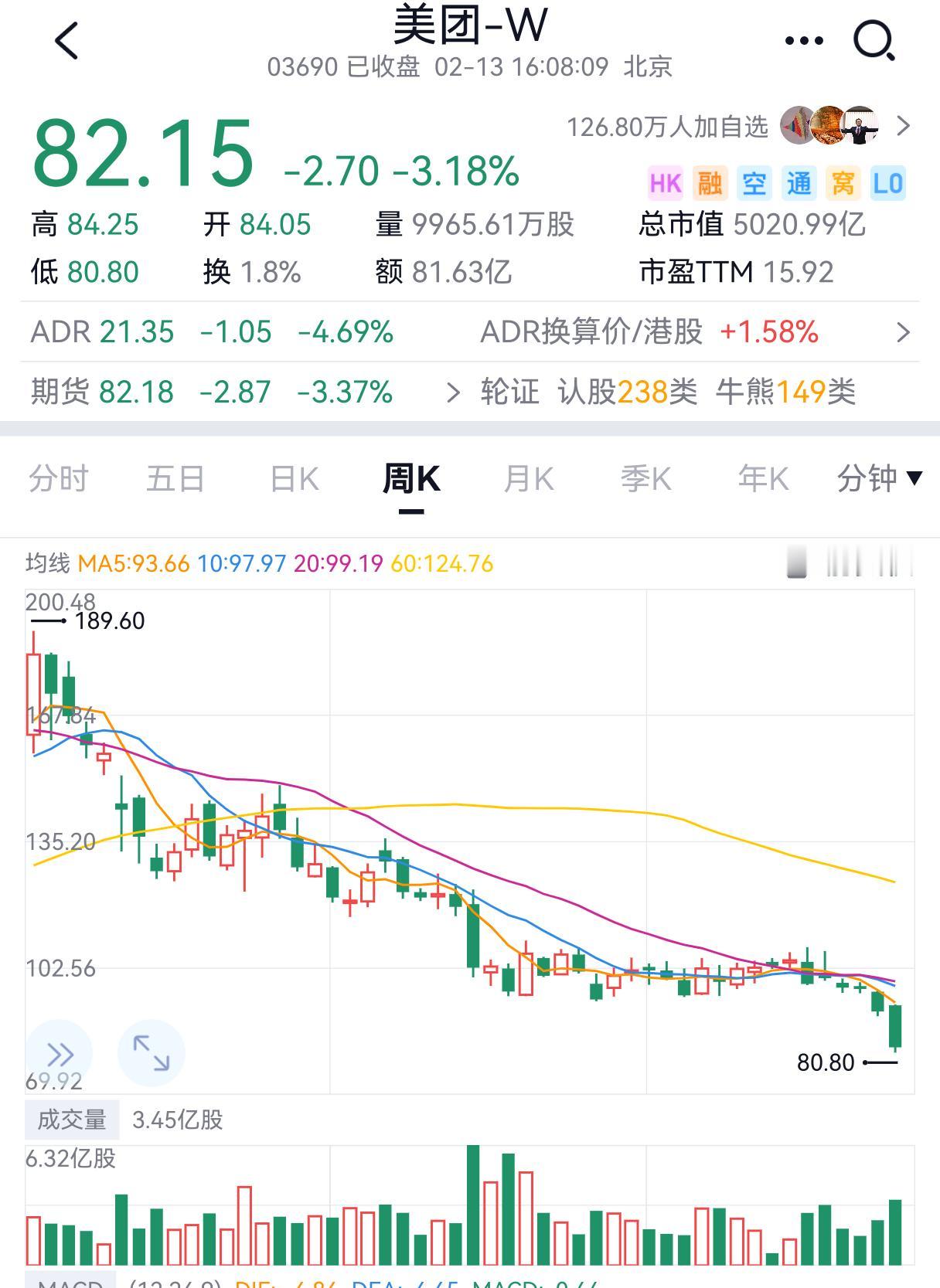Switch to the 月K monthly chart tab
Image resolution: width=940 pixels, height=1288 pixels.
click(528, 479)
